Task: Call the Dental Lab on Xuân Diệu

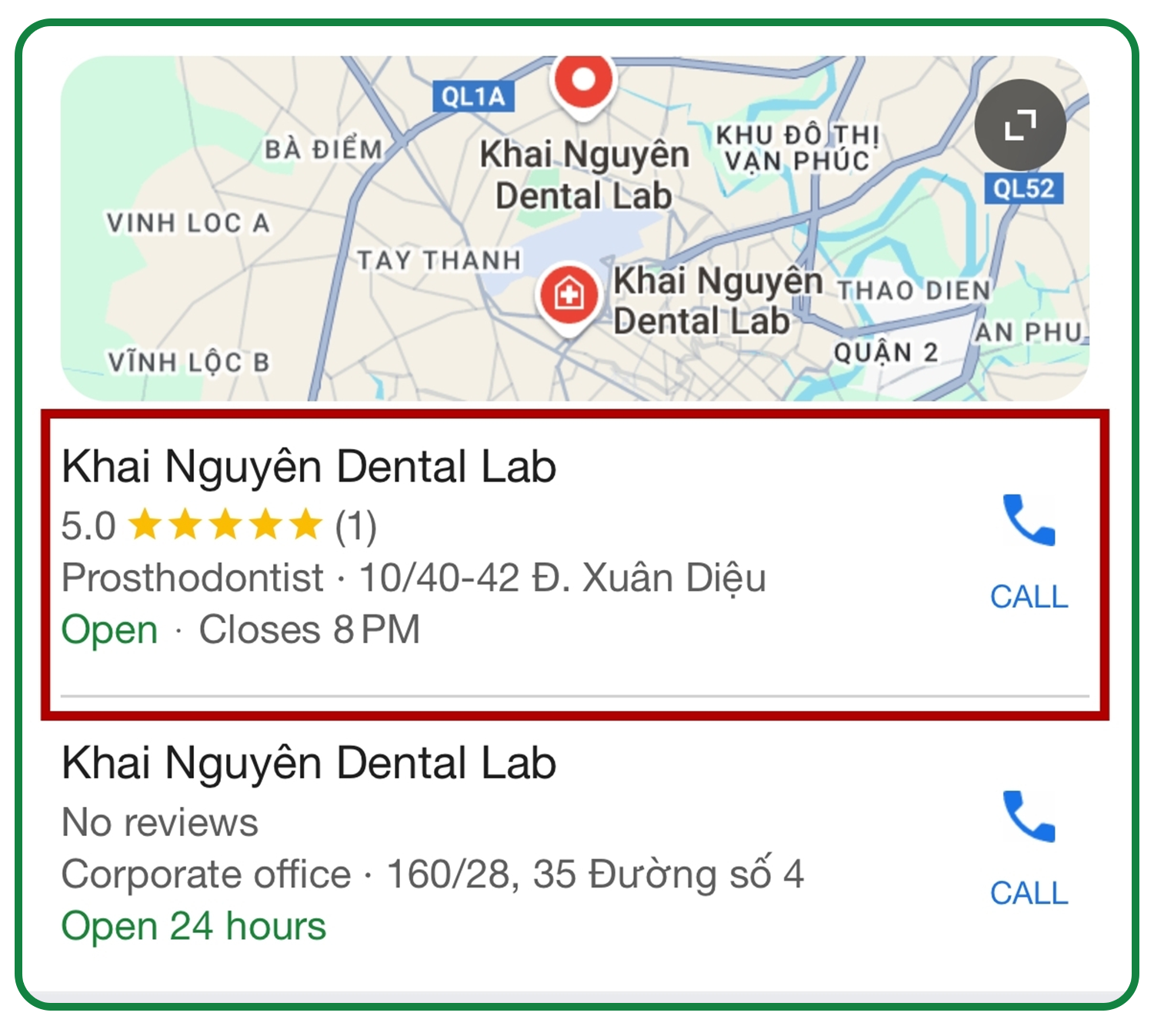Action: click(x=1029, y=551)
